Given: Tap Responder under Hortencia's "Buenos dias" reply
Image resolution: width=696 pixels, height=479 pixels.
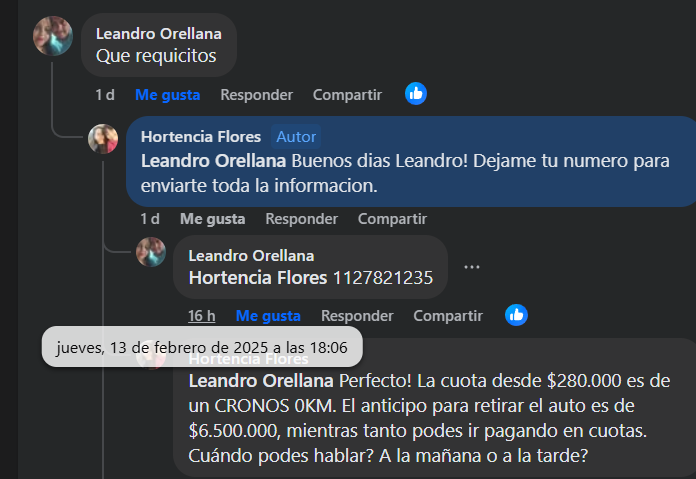Looking at the screenshot, I should tap(301, 219).
